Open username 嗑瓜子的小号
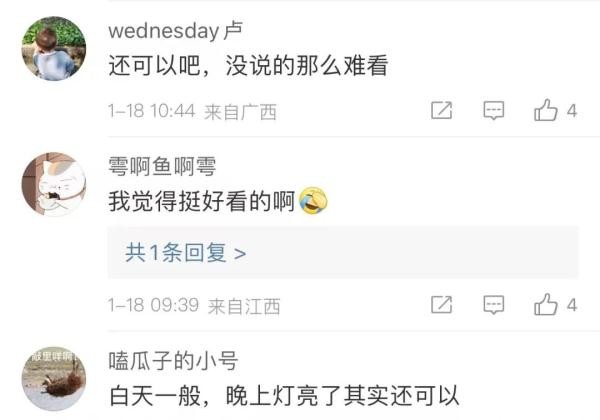The width and height of the screenshot is (600, 420). coord(173,360)
